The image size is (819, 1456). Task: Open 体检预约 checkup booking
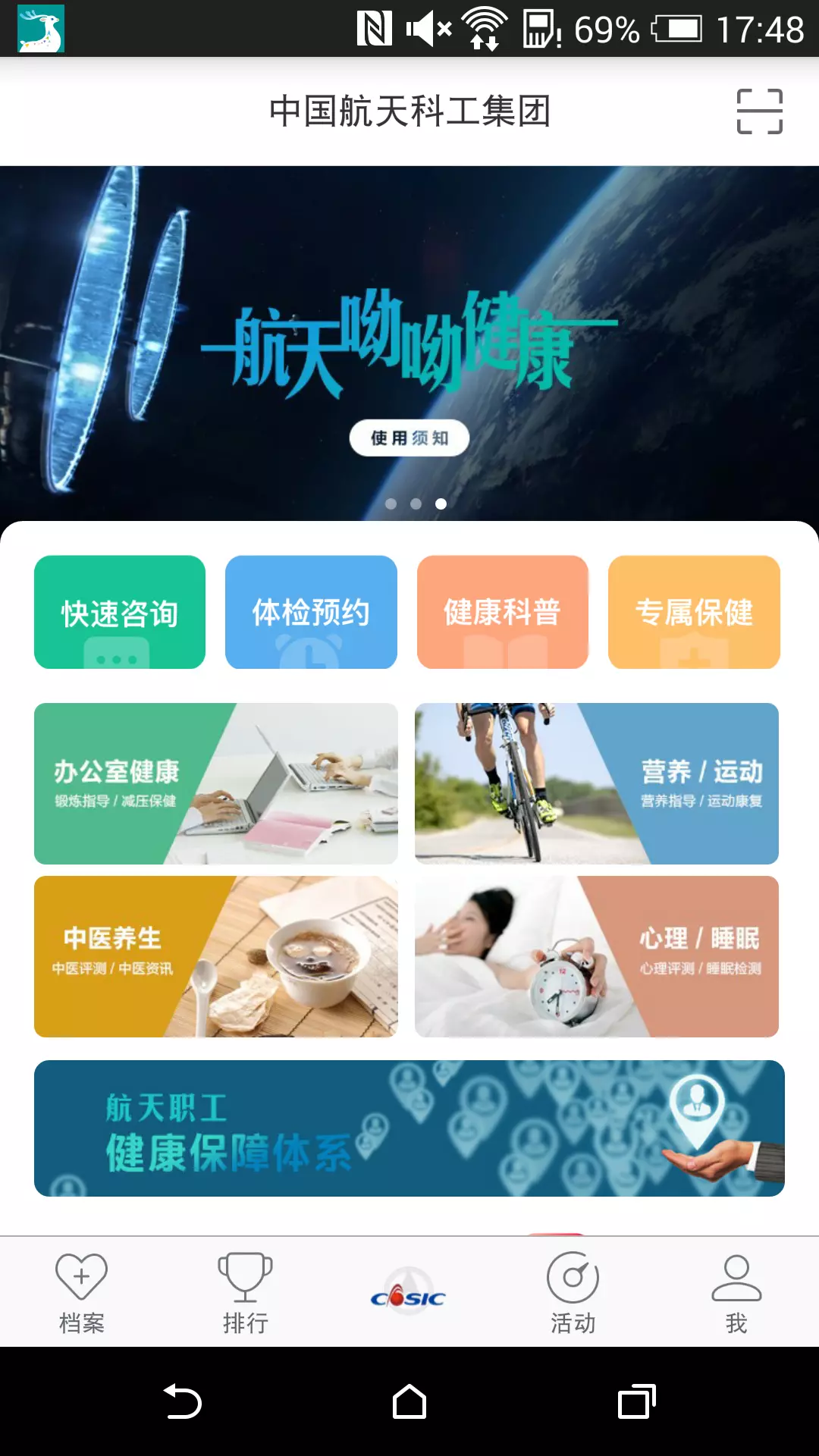click(311, 612)
